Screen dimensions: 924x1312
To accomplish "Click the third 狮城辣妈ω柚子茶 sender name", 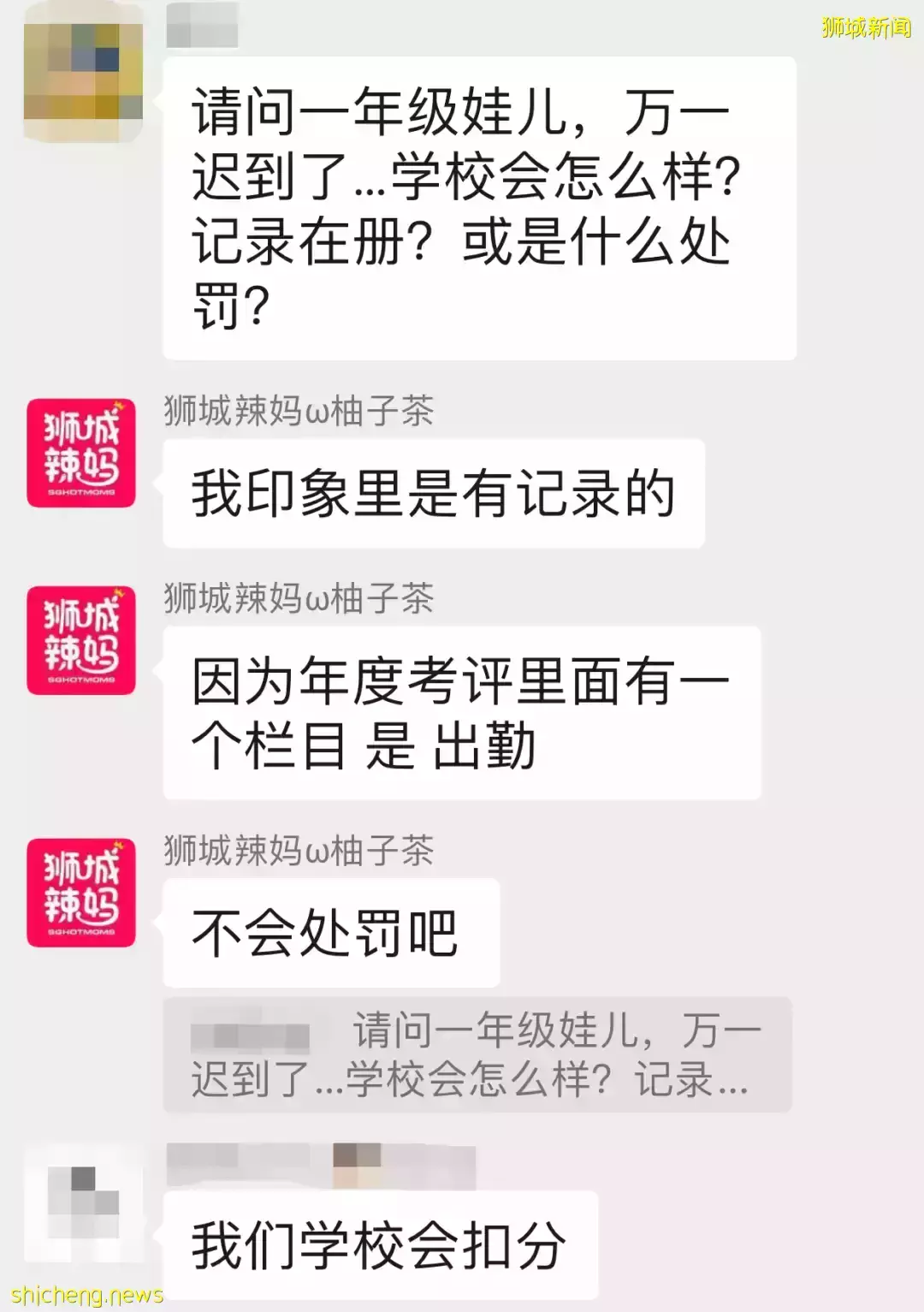I will [x=295, y=849].
